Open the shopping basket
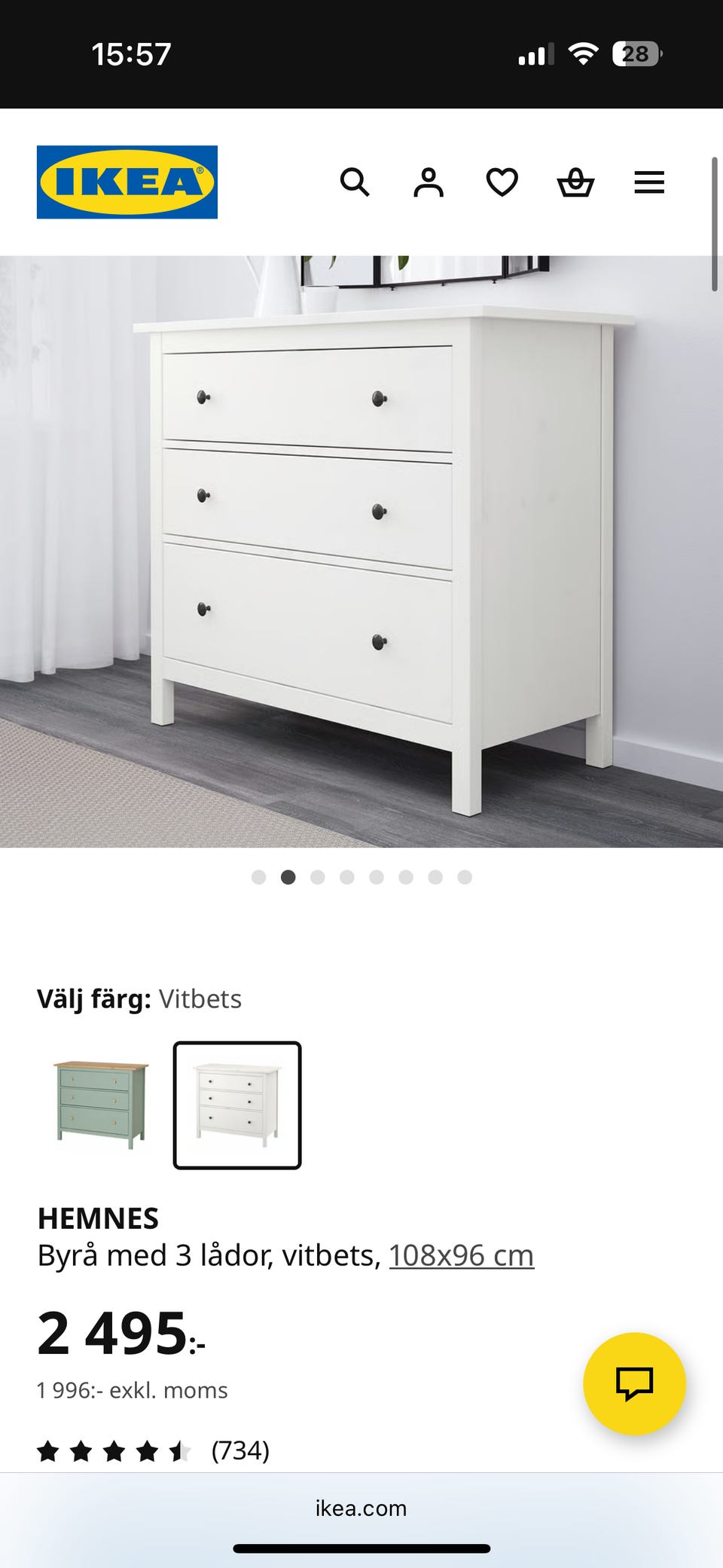 coord(574,182)
